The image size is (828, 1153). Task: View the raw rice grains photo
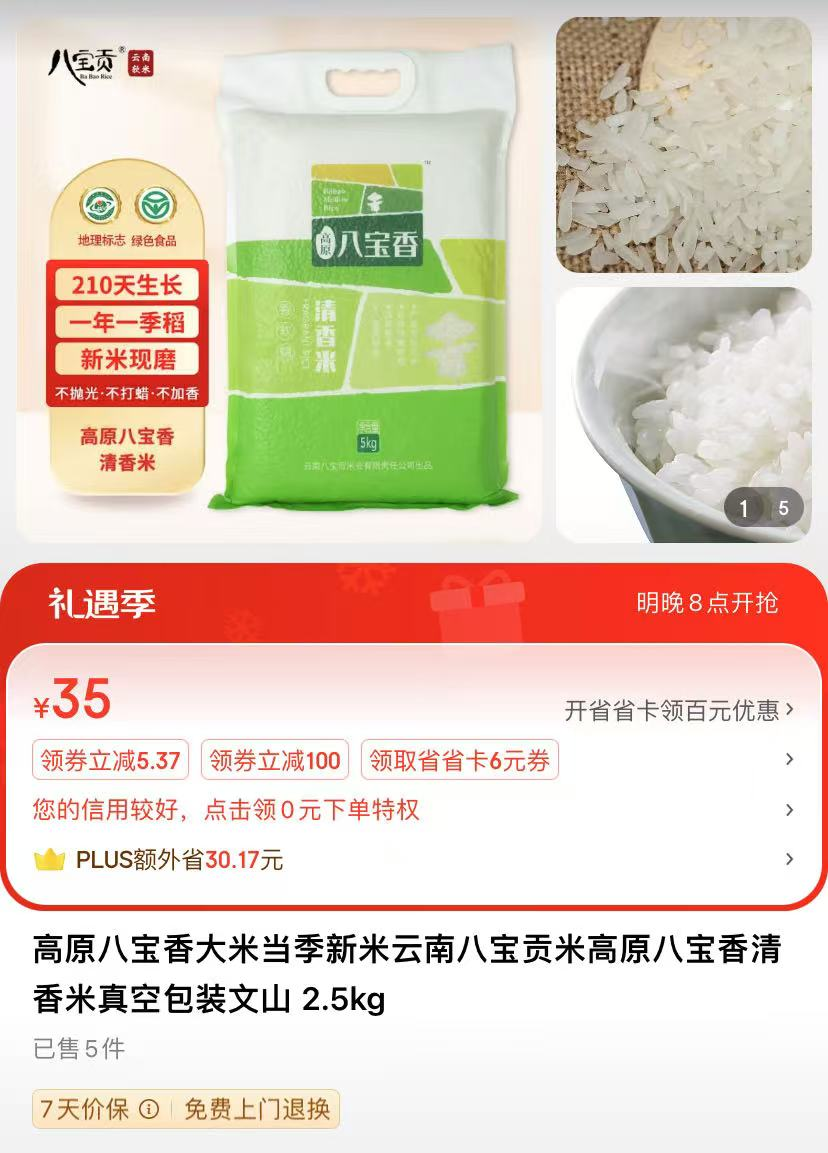683,145
